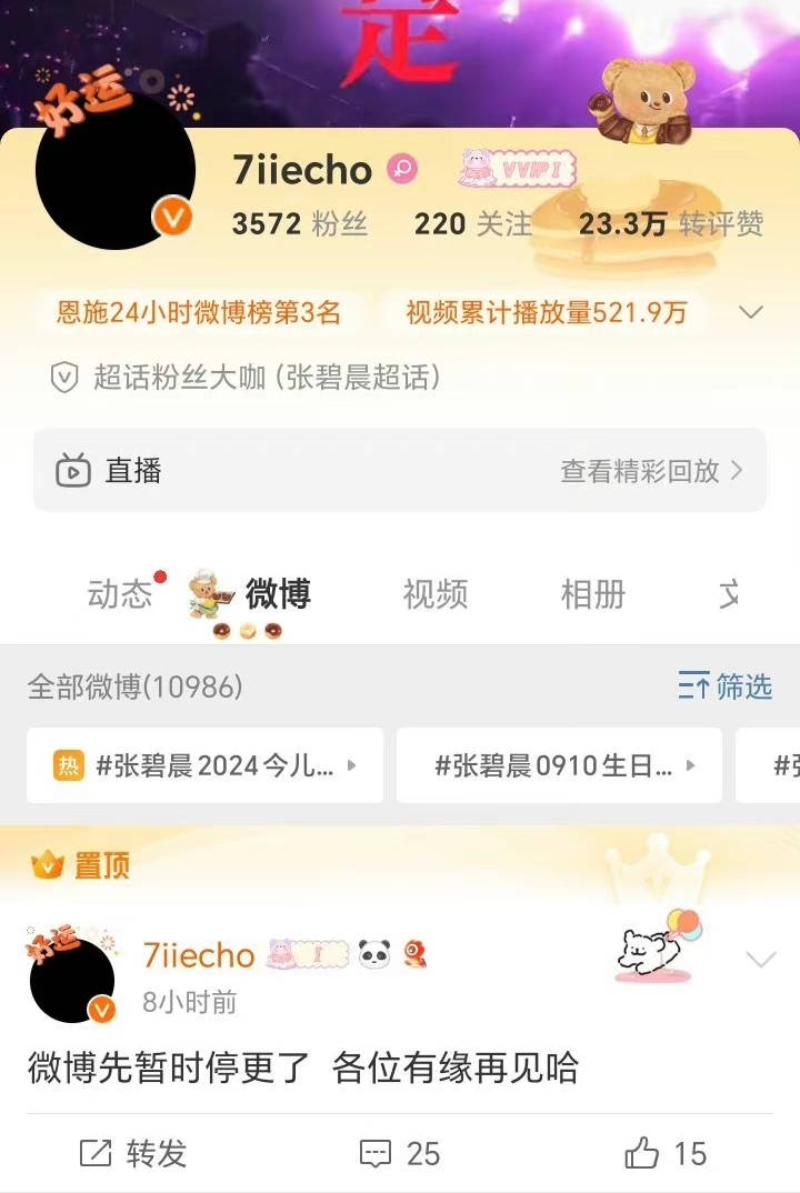View the 220 关注 following list
The width and height of the screenshot is (800, 1193).
pyautogui.click(x=473, y=224)
